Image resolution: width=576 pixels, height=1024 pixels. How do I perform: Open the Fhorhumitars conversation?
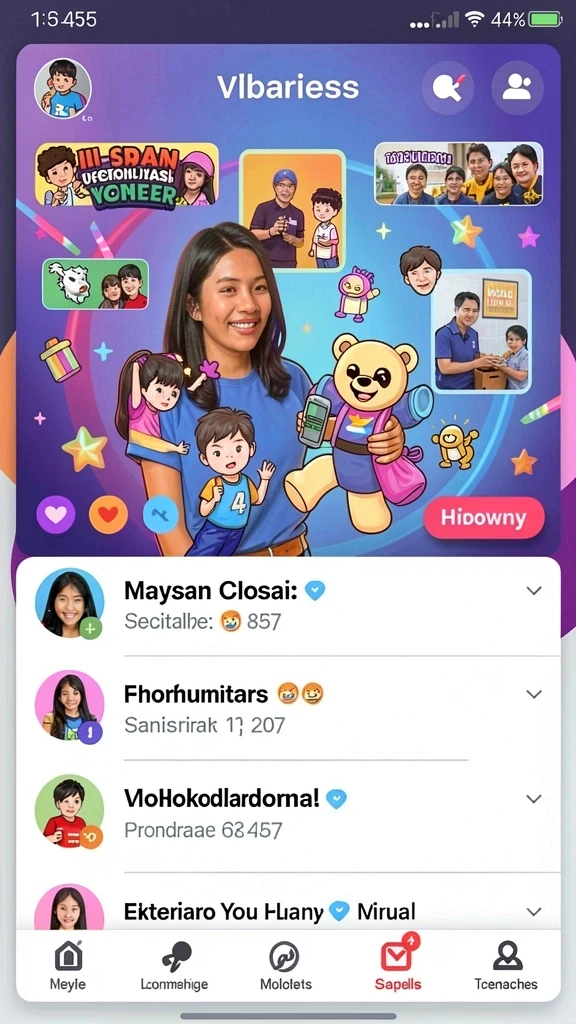pyautogui.click(x=288, y=708)
